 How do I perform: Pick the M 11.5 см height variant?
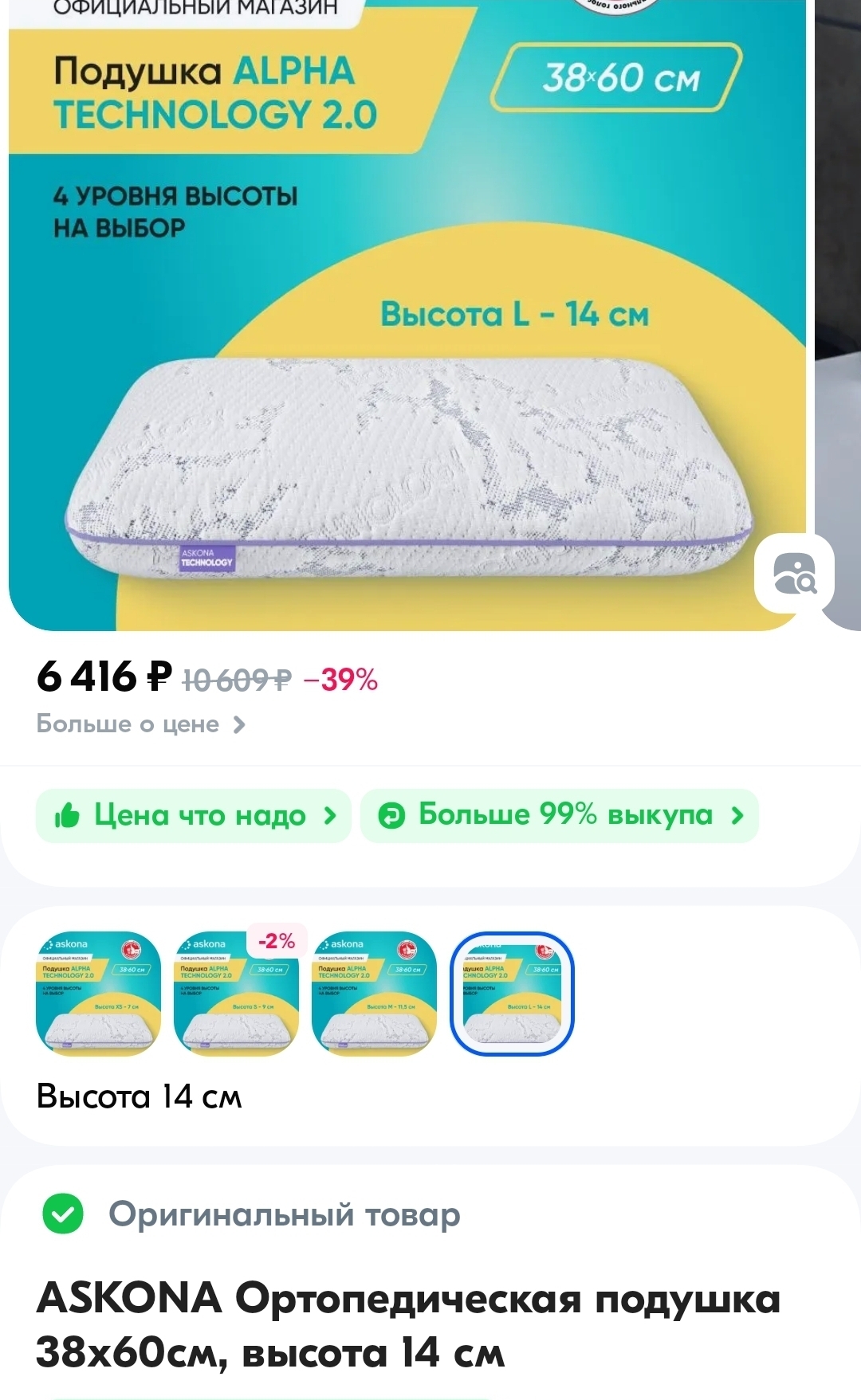click(374, 994)
